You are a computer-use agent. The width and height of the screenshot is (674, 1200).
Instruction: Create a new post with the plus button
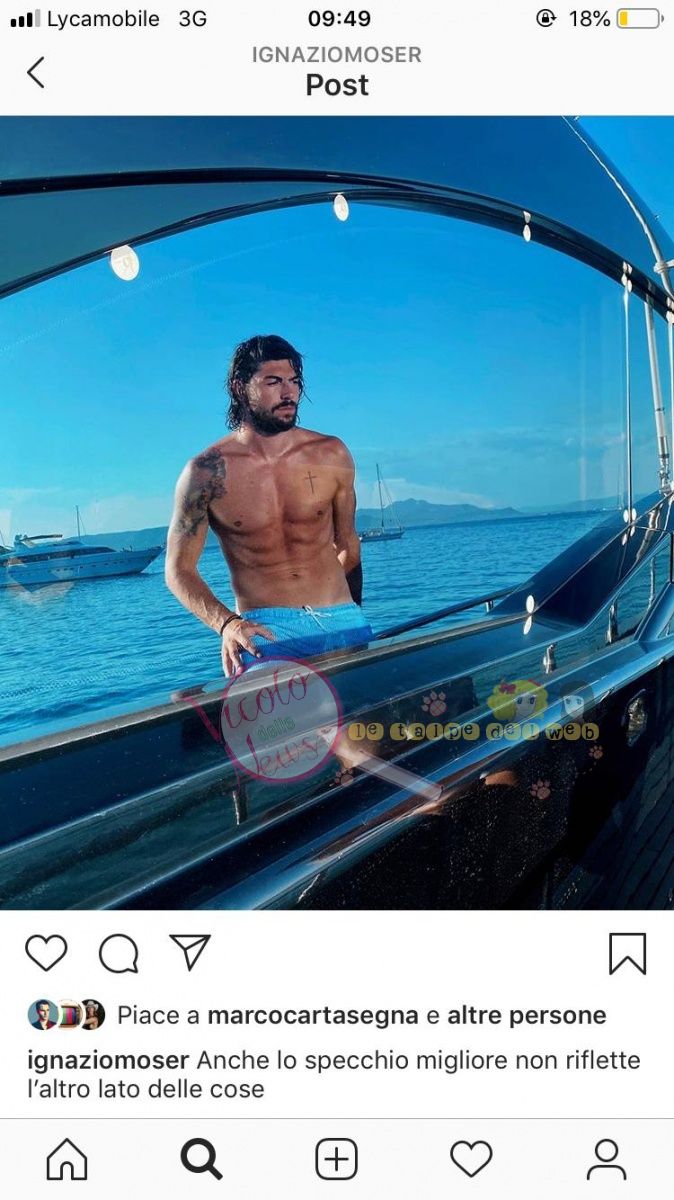coord(336,1160)
